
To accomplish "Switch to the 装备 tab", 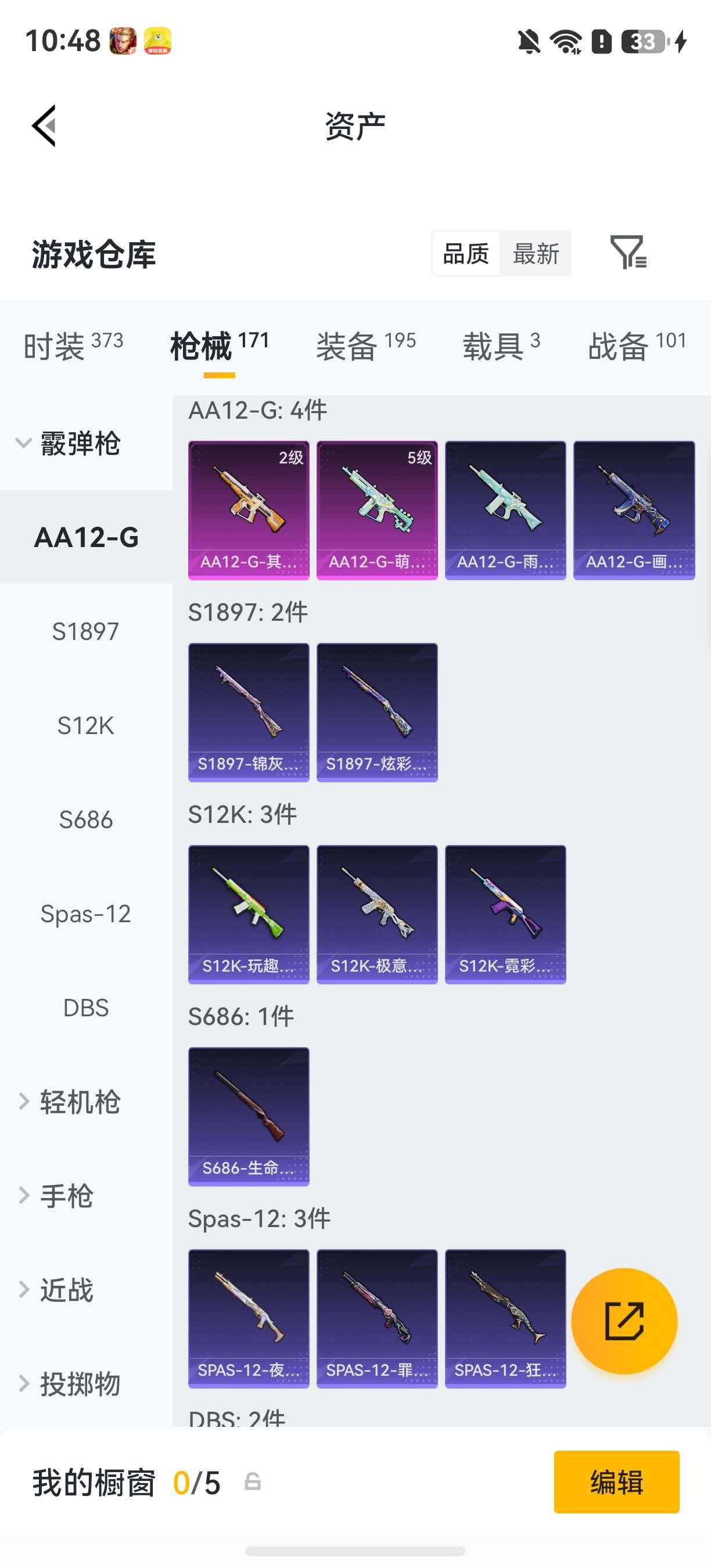I will click(366, 346).
